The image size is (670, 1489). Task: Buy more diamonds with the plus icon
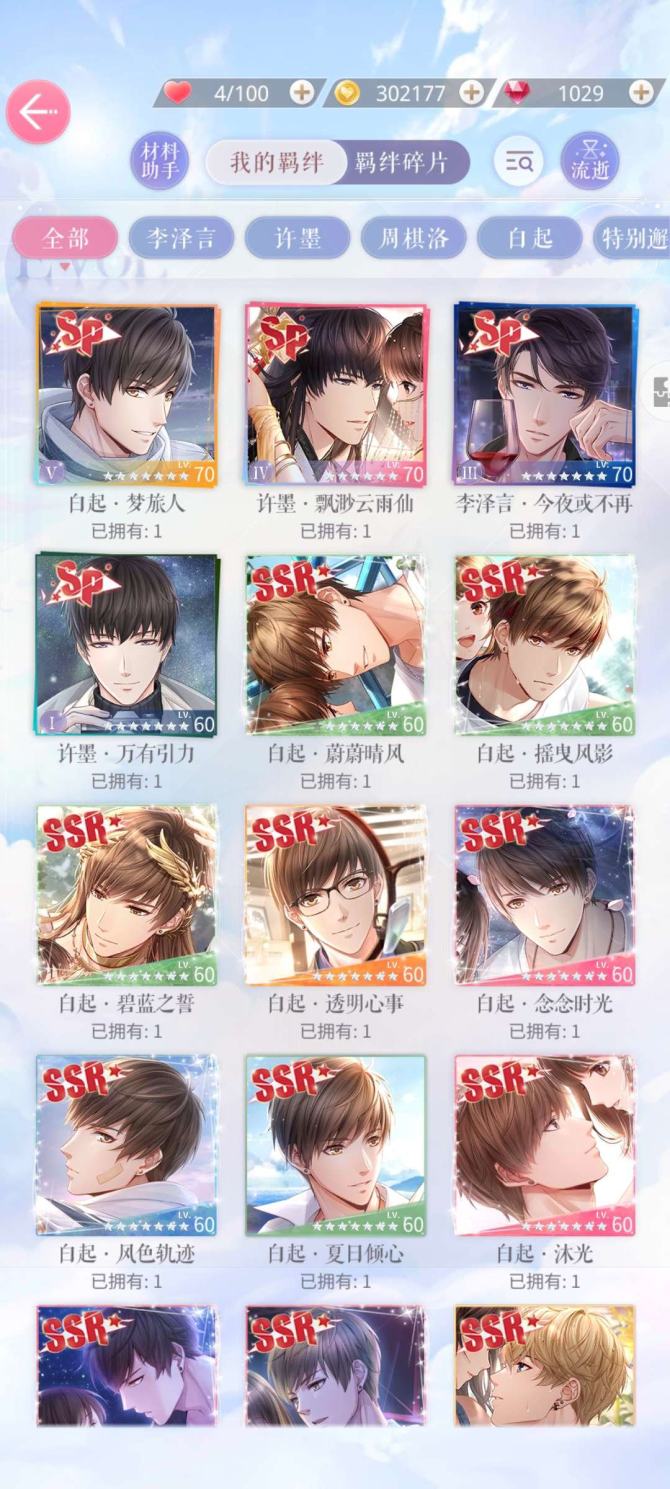[641, 93]
